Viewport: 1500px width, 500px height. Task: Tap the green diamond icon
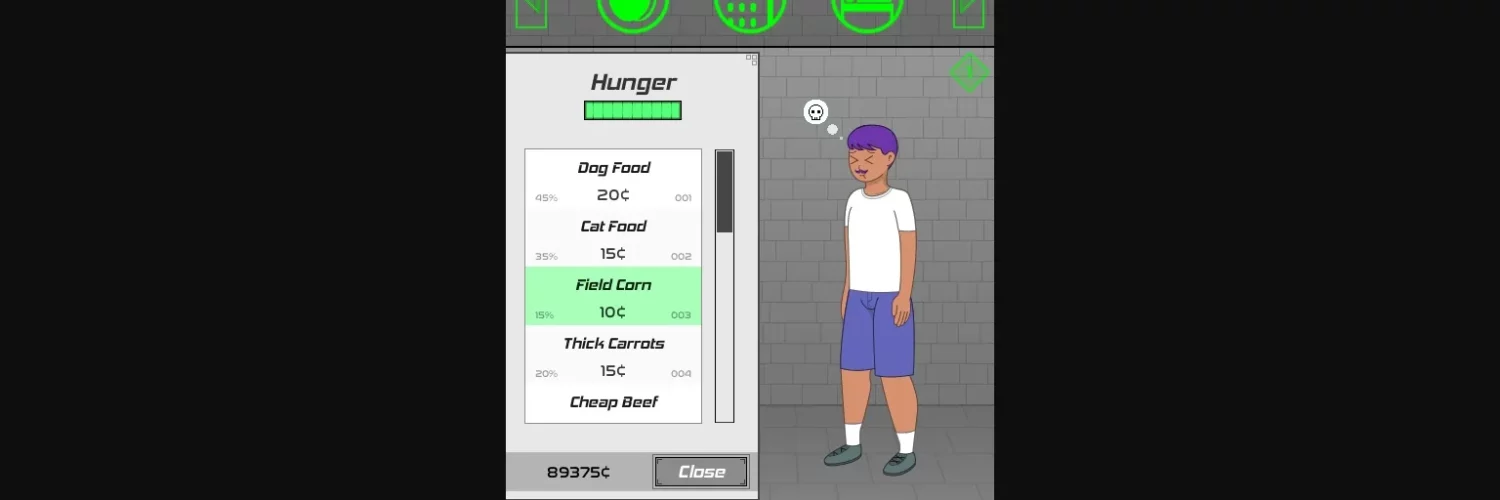click(969, 72)
